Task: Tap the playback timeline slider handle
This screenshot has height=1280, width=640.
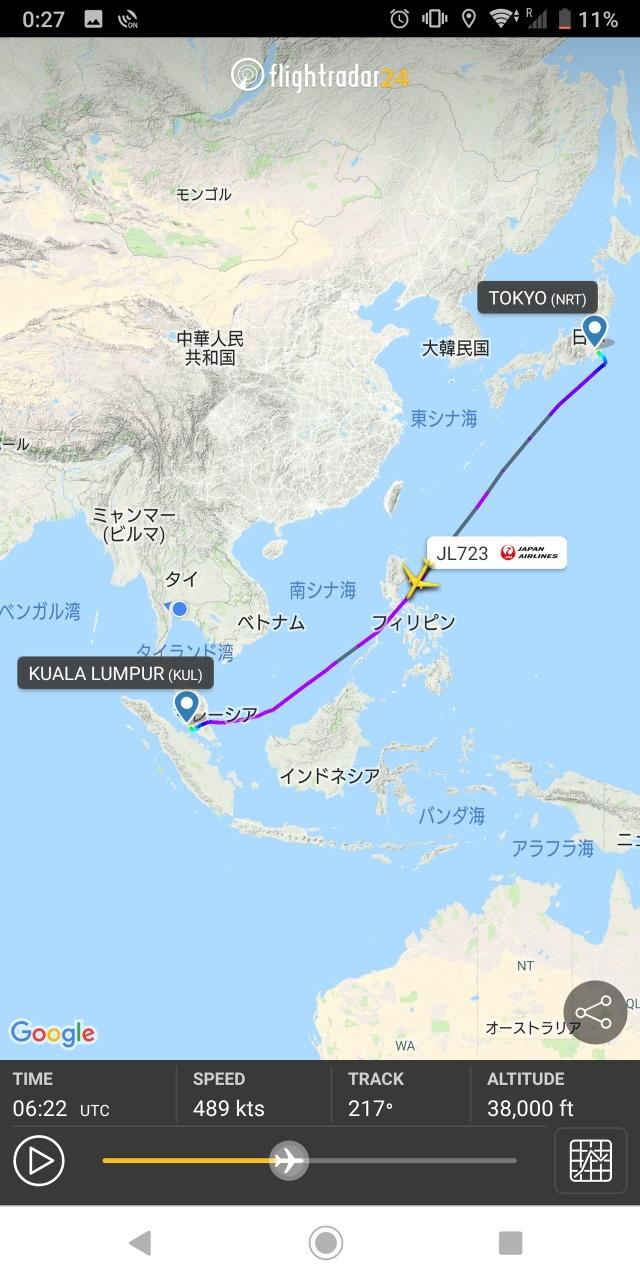Action: tap(288, 1161)
